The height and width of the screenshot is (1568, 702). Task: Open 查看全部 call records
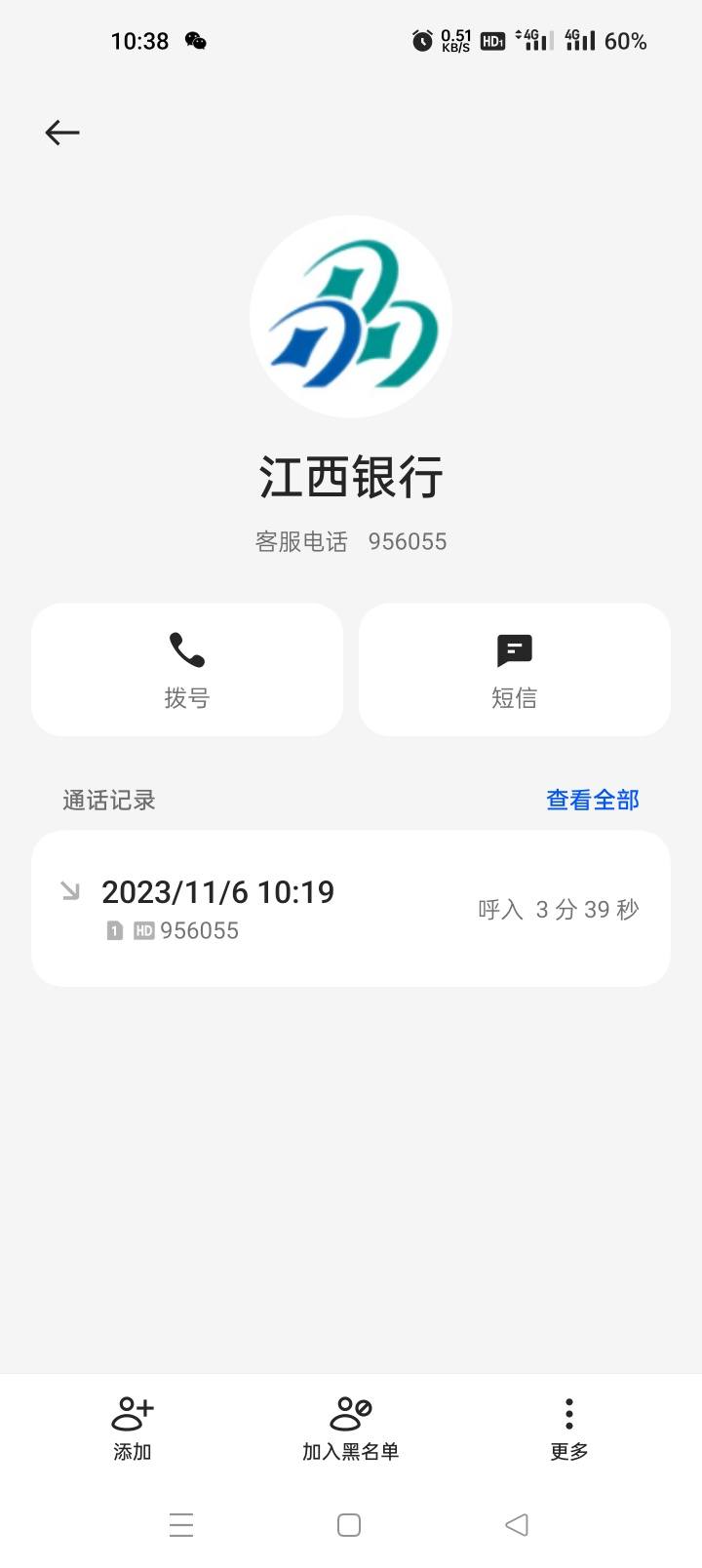[593, 800]
